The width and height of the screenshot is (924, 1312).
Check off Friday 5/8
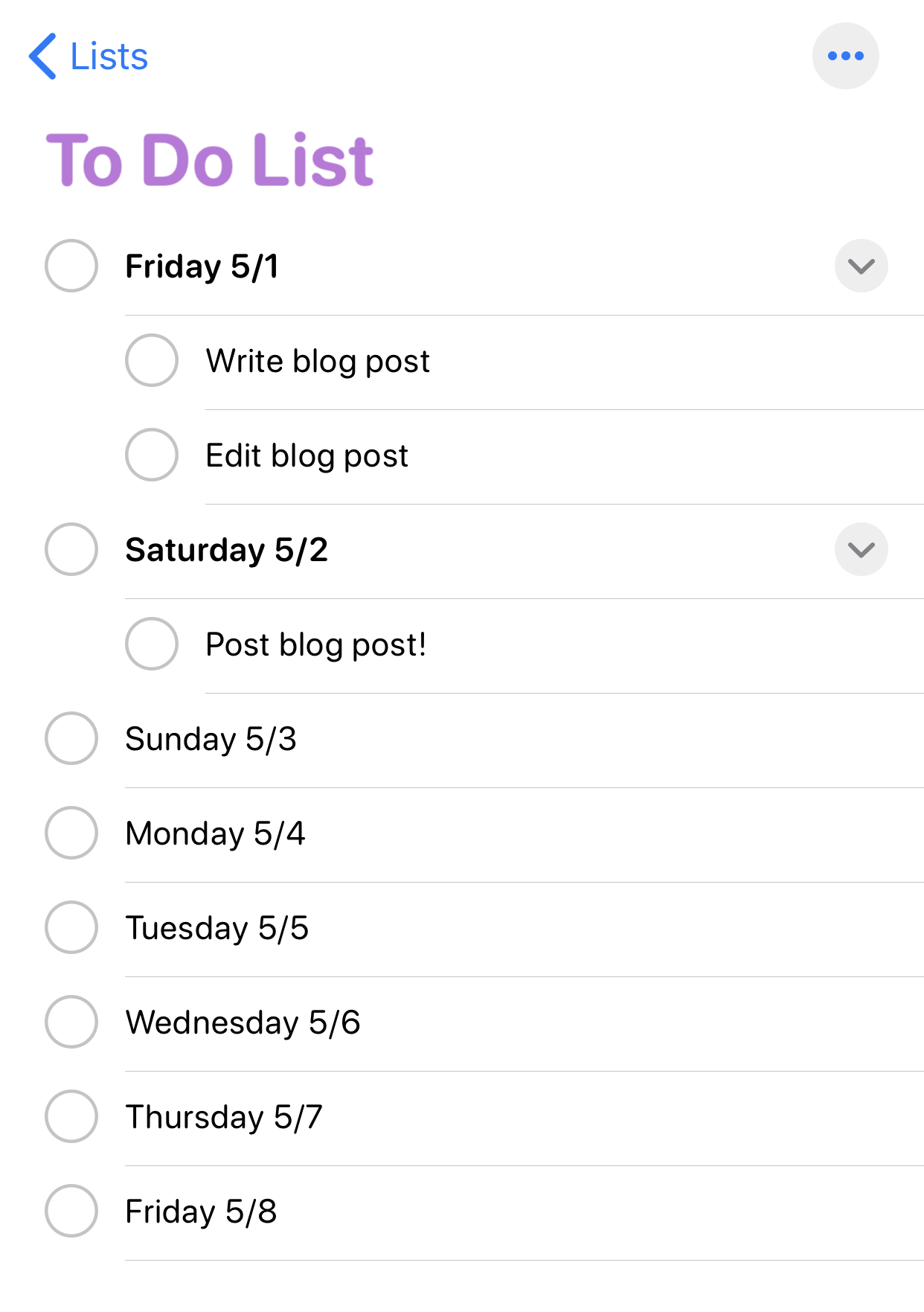point(71,1211)
